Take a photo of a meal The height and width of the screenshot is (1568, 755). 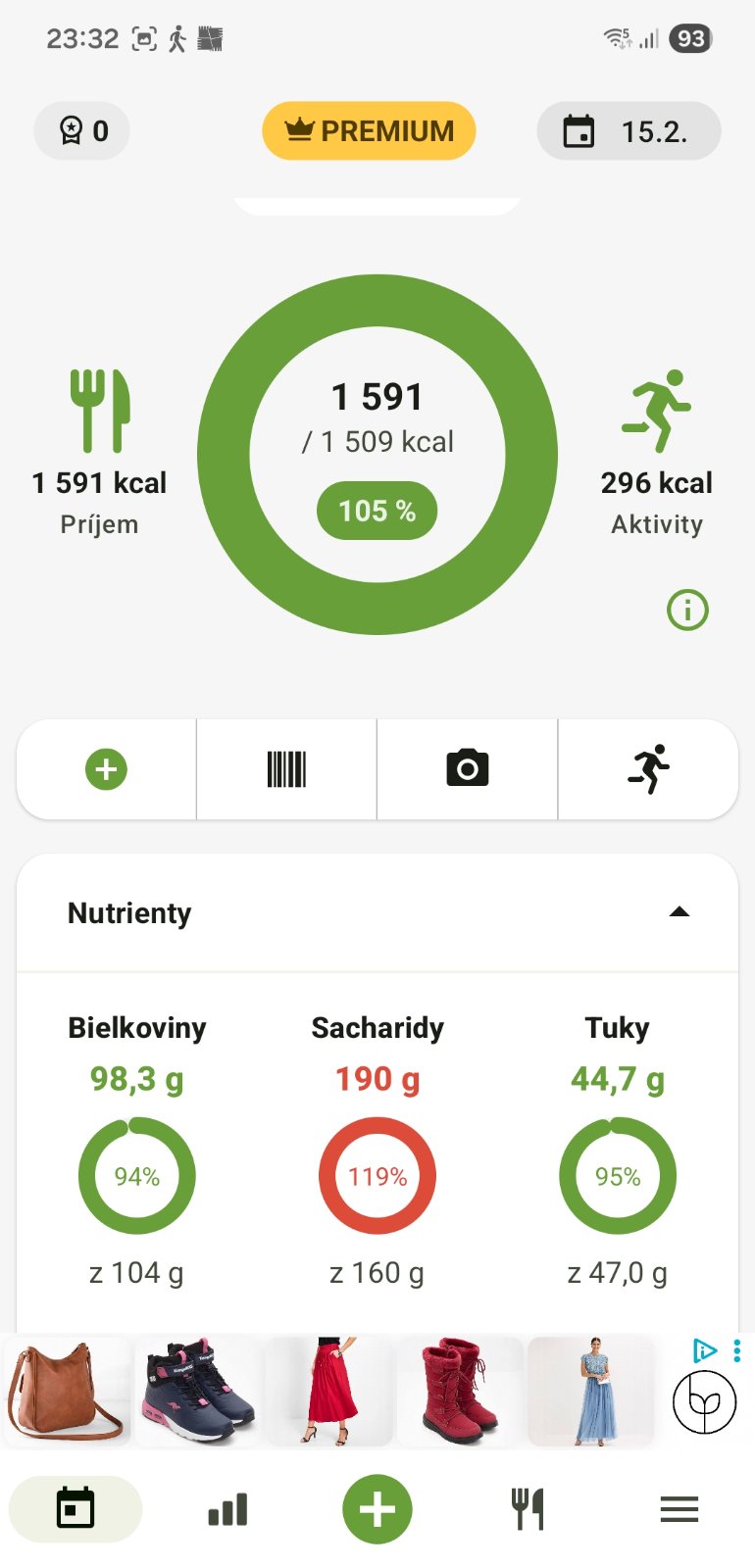tap(467, 769)
